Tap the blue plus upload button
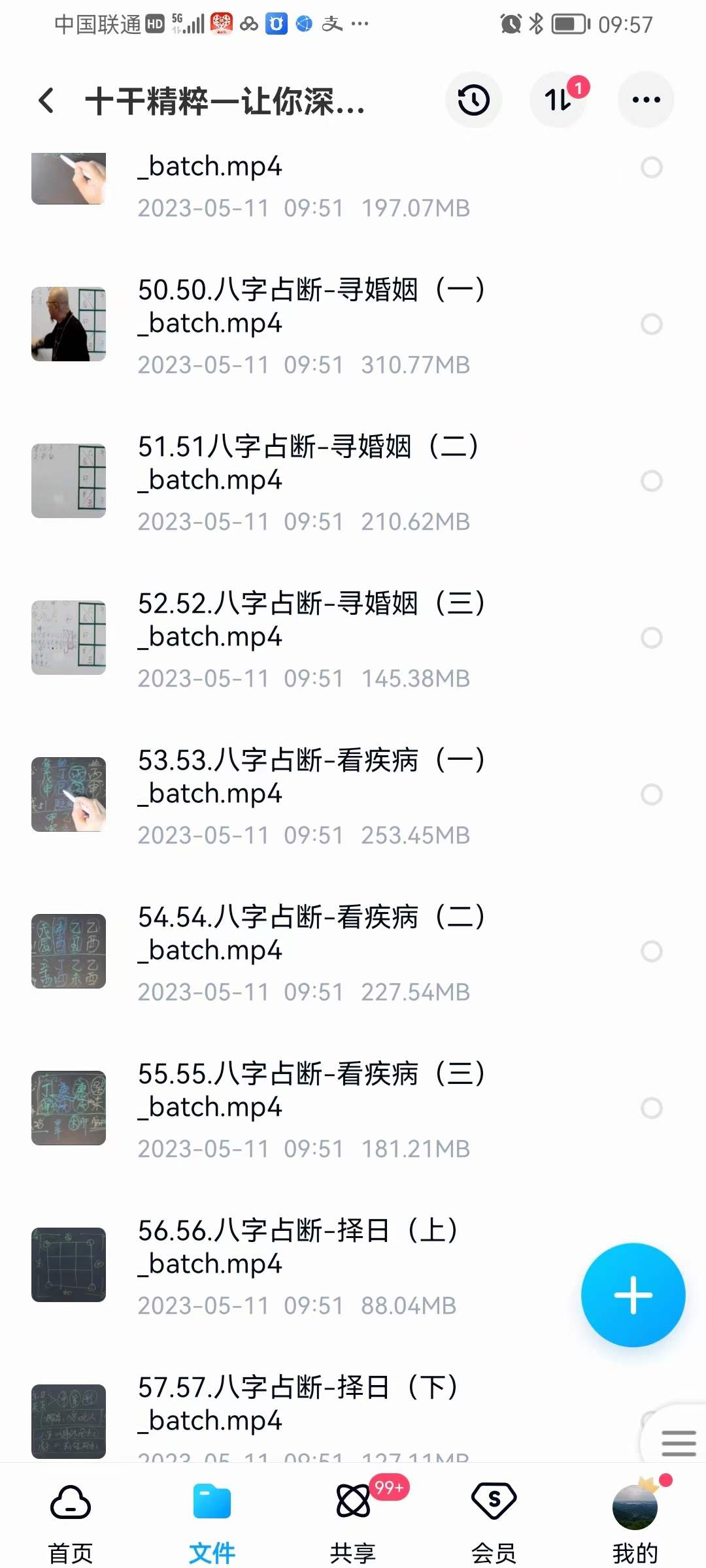 [x=633, y=1296]
